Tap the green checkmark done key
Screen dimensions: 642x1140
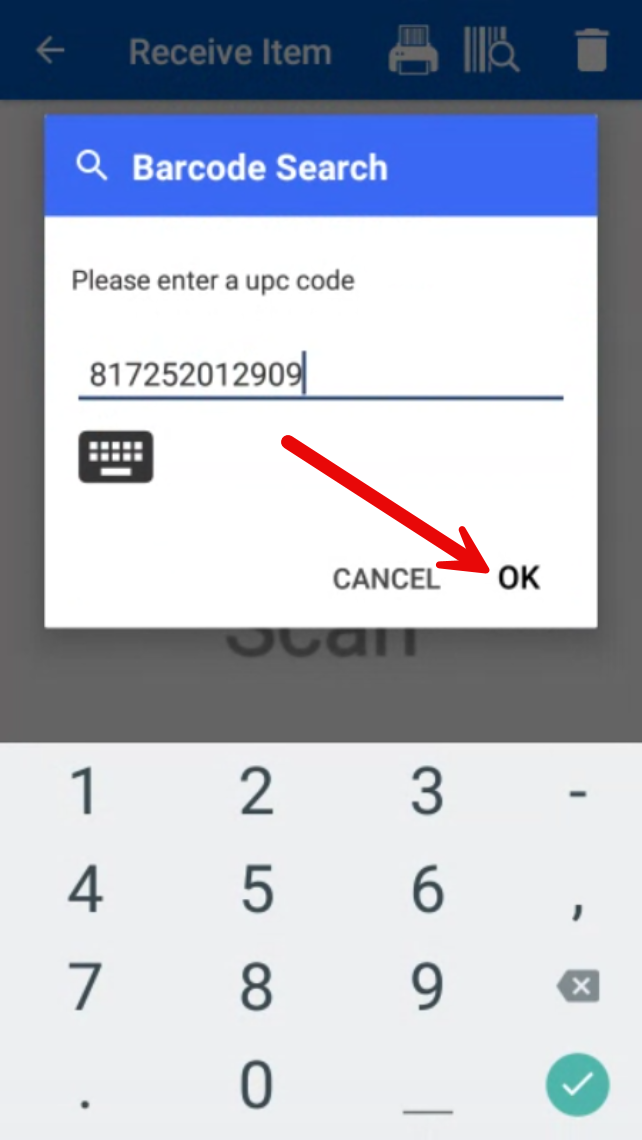pos(578,1084)
